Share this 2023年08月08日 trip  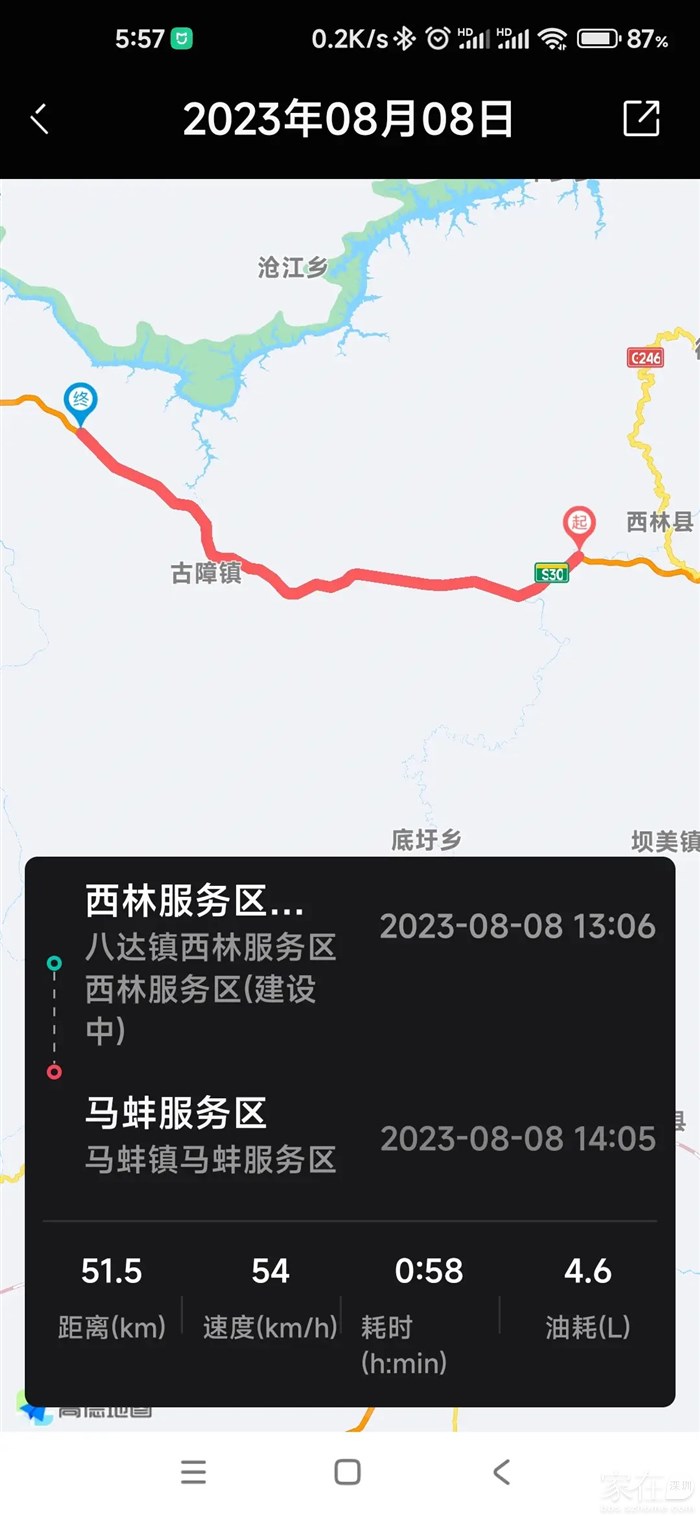tap(641, 118)
